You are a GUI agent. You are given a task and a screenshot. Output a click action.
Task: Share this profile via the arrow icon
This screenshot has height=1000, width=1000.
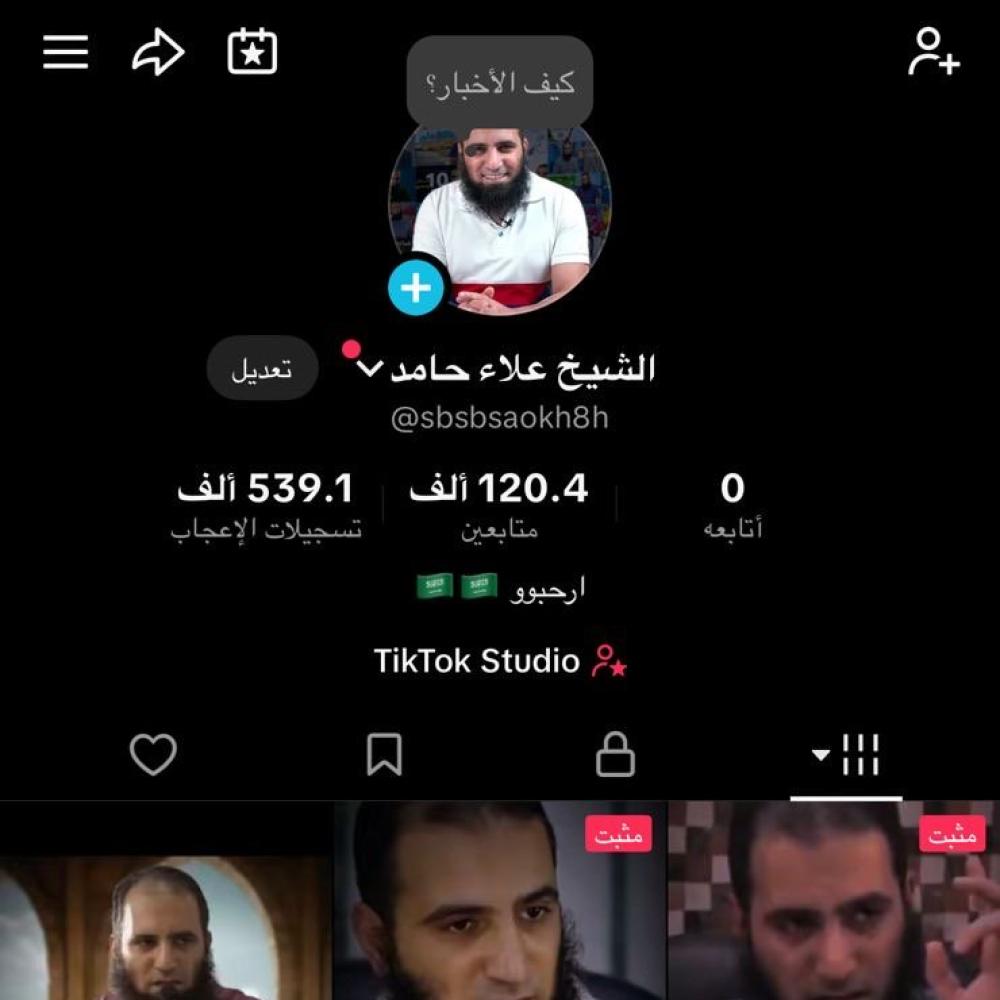[158, 54]
